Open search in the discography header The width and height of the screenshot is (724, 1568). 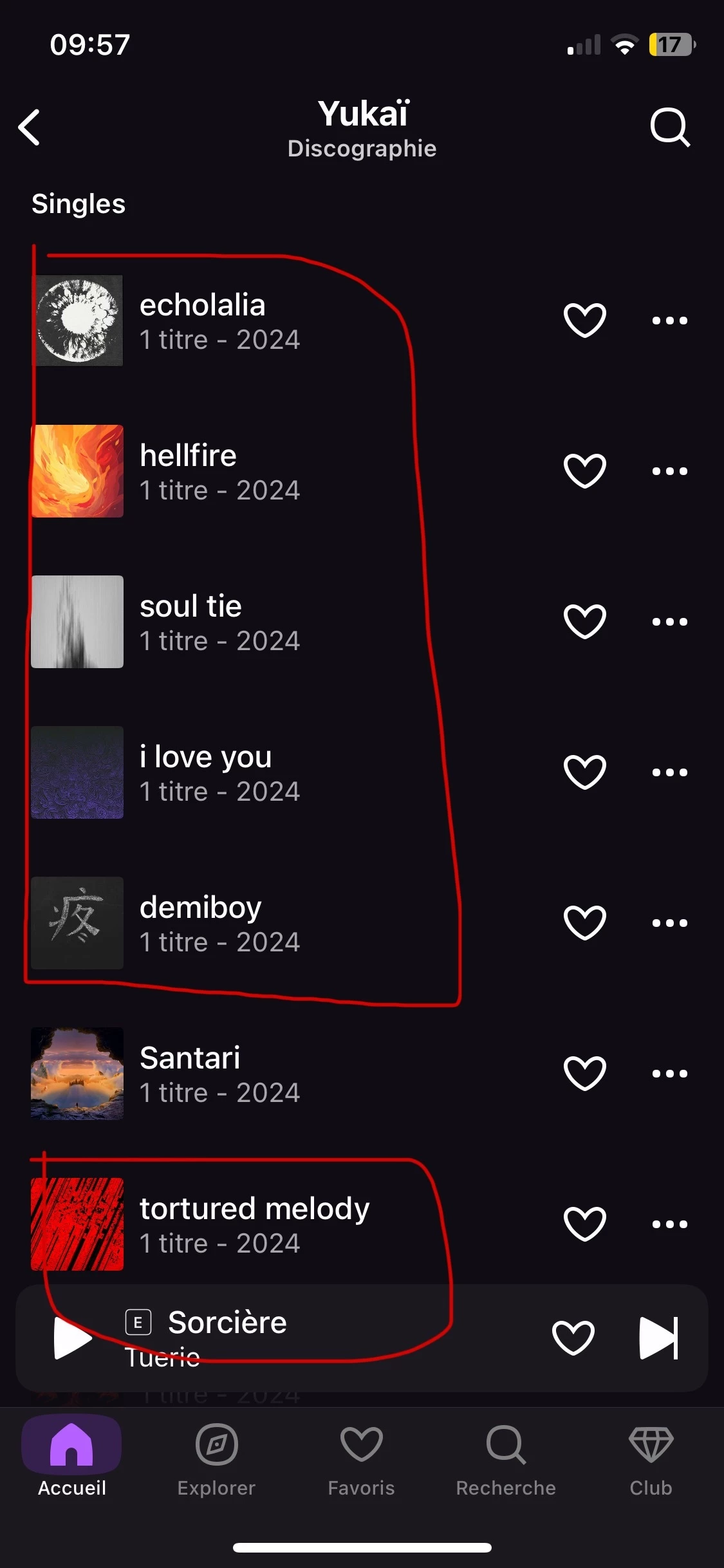[669, 127]
